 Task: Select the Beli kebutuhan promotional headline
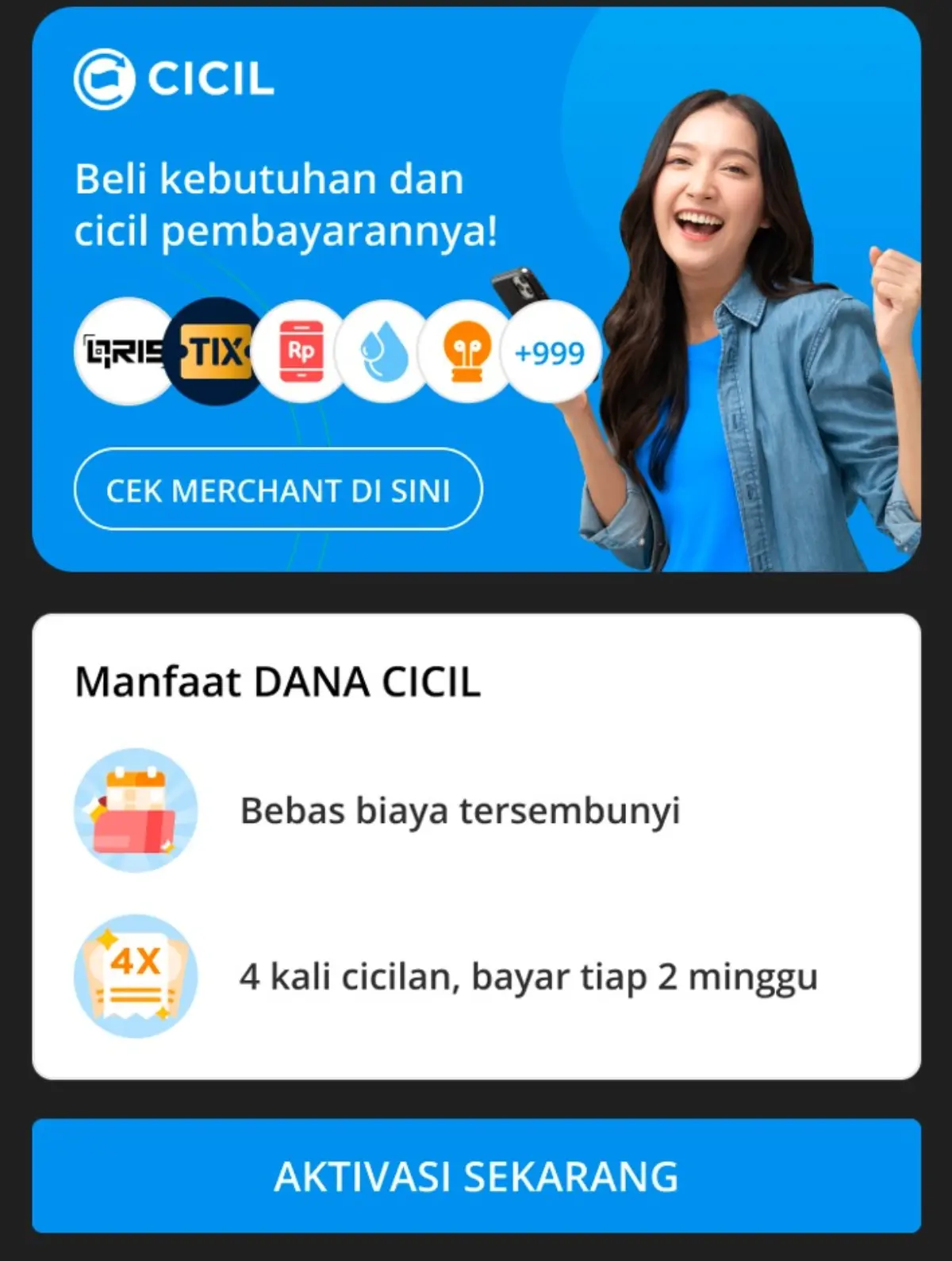click(268, 179)
